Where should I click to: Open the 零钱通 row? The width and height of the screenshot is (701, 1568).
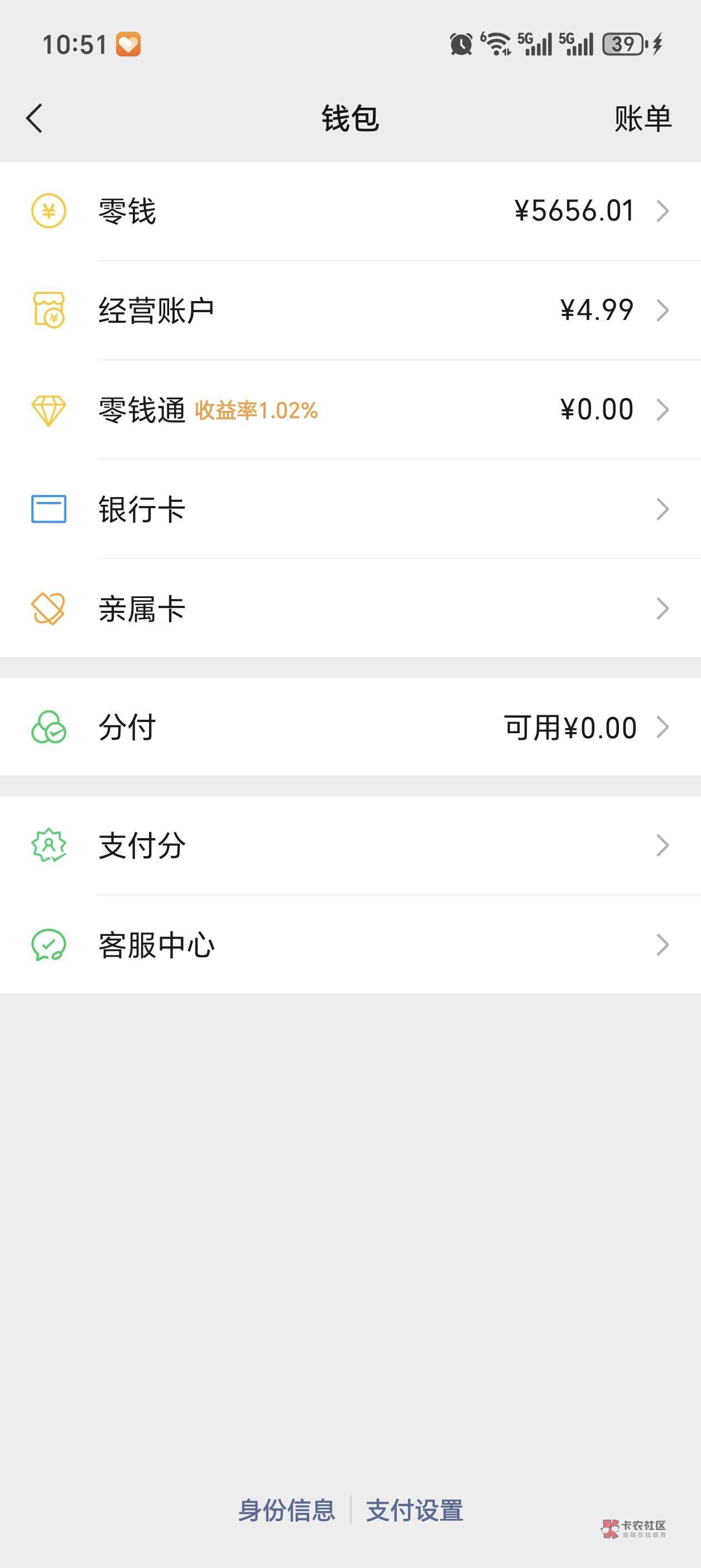click(x=350, y=410)
